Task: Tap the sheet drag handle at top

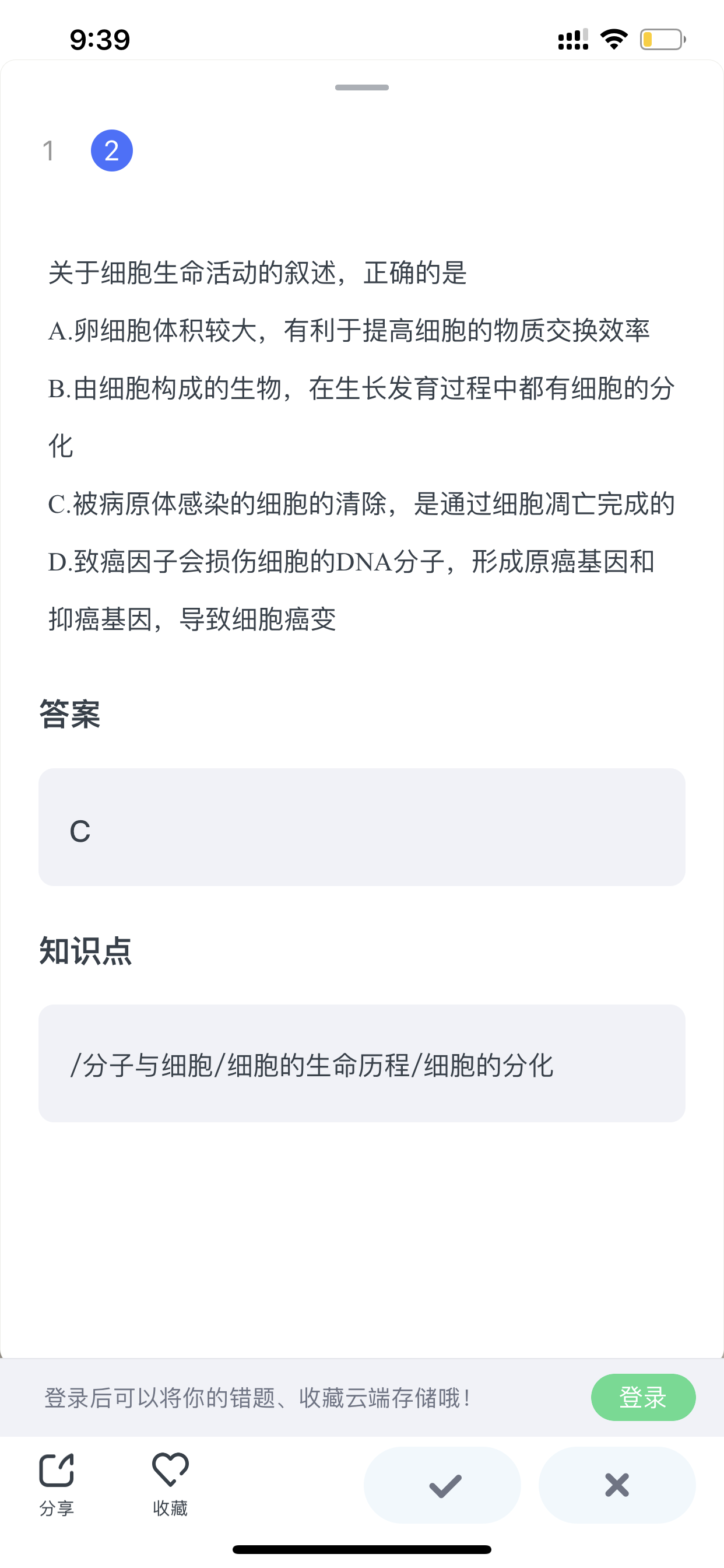Action: (362, 87)
